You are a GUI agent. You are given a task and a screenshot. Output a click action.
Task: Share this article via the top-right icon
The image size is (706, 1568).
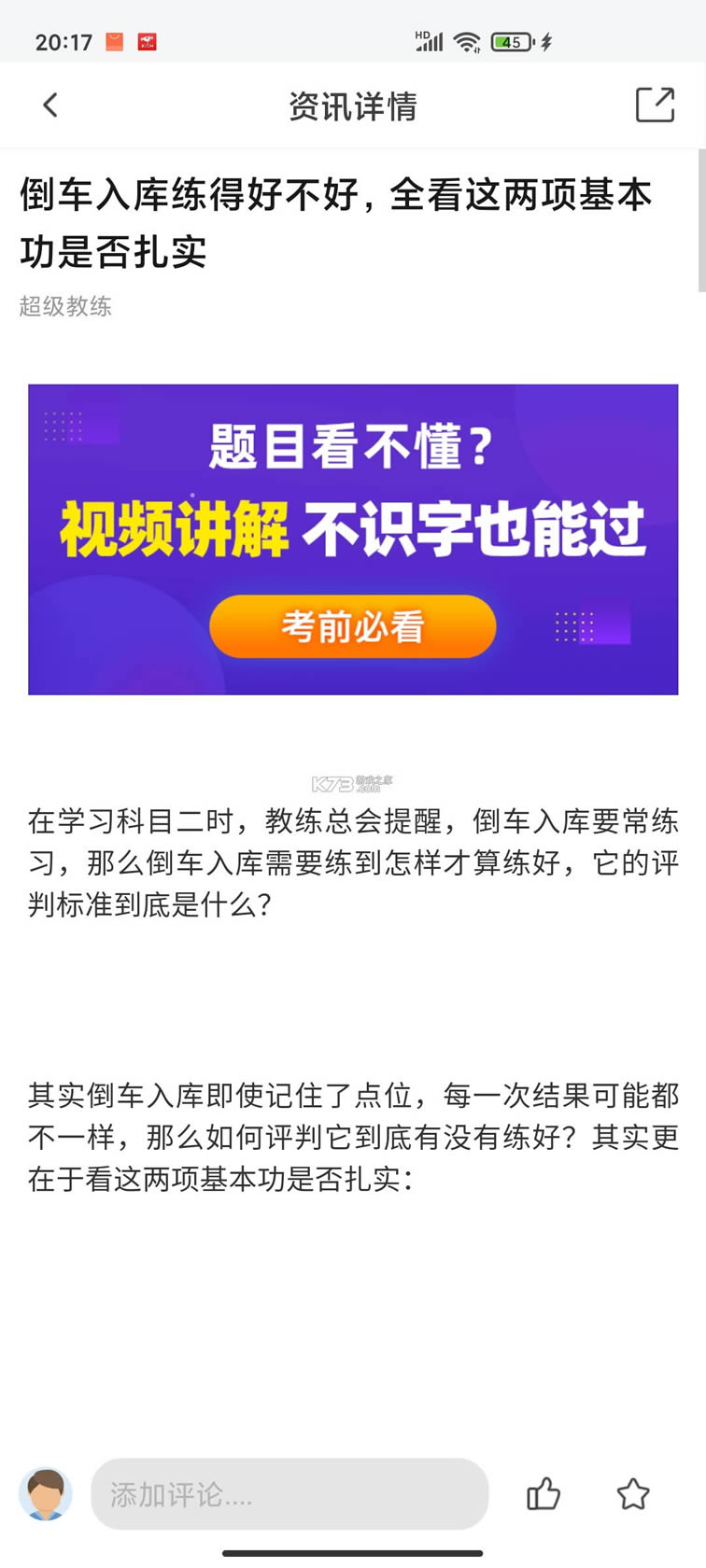(x=655, y=105)
